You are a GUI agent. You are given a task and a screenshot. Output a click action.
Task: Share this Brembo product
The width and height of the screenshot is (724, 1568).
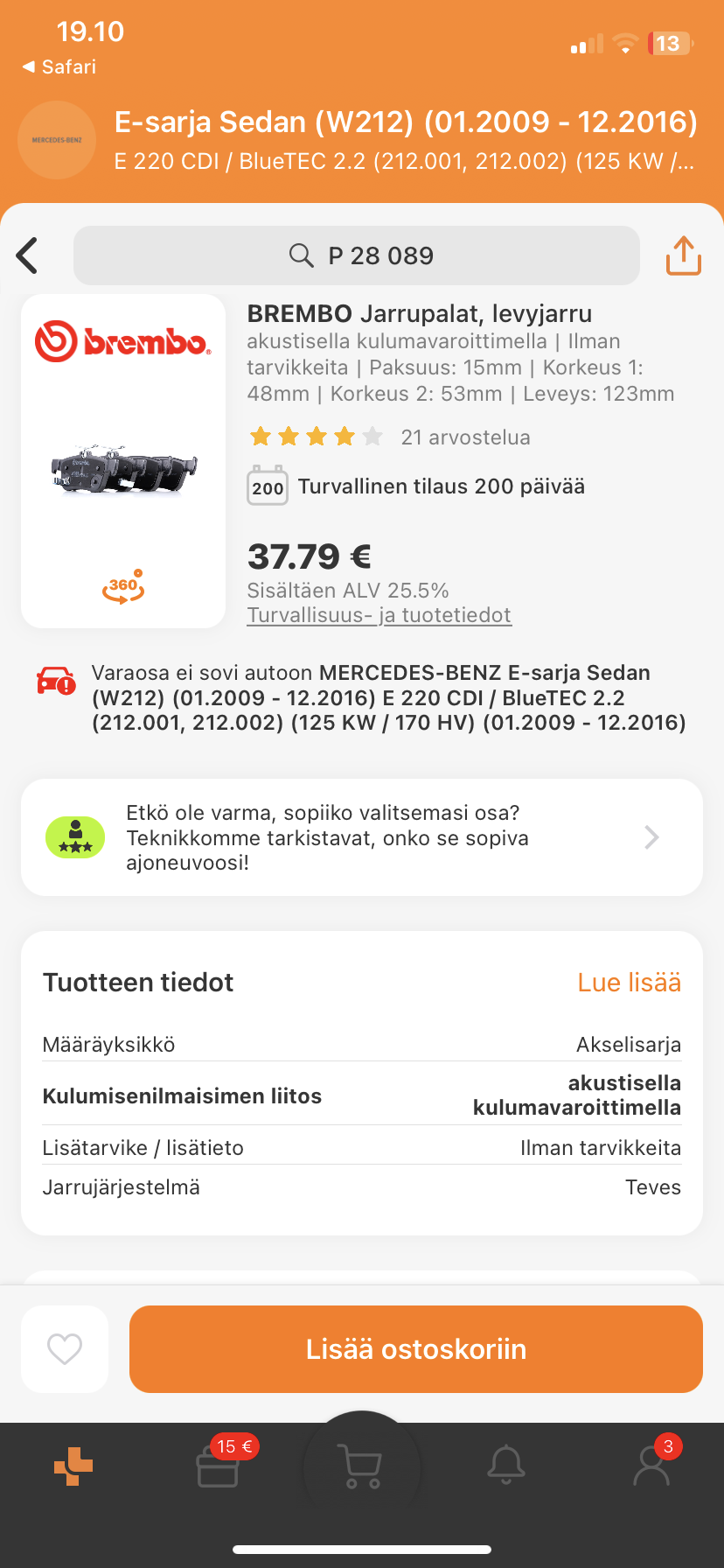pyautogui.click(x=683, y=255)
